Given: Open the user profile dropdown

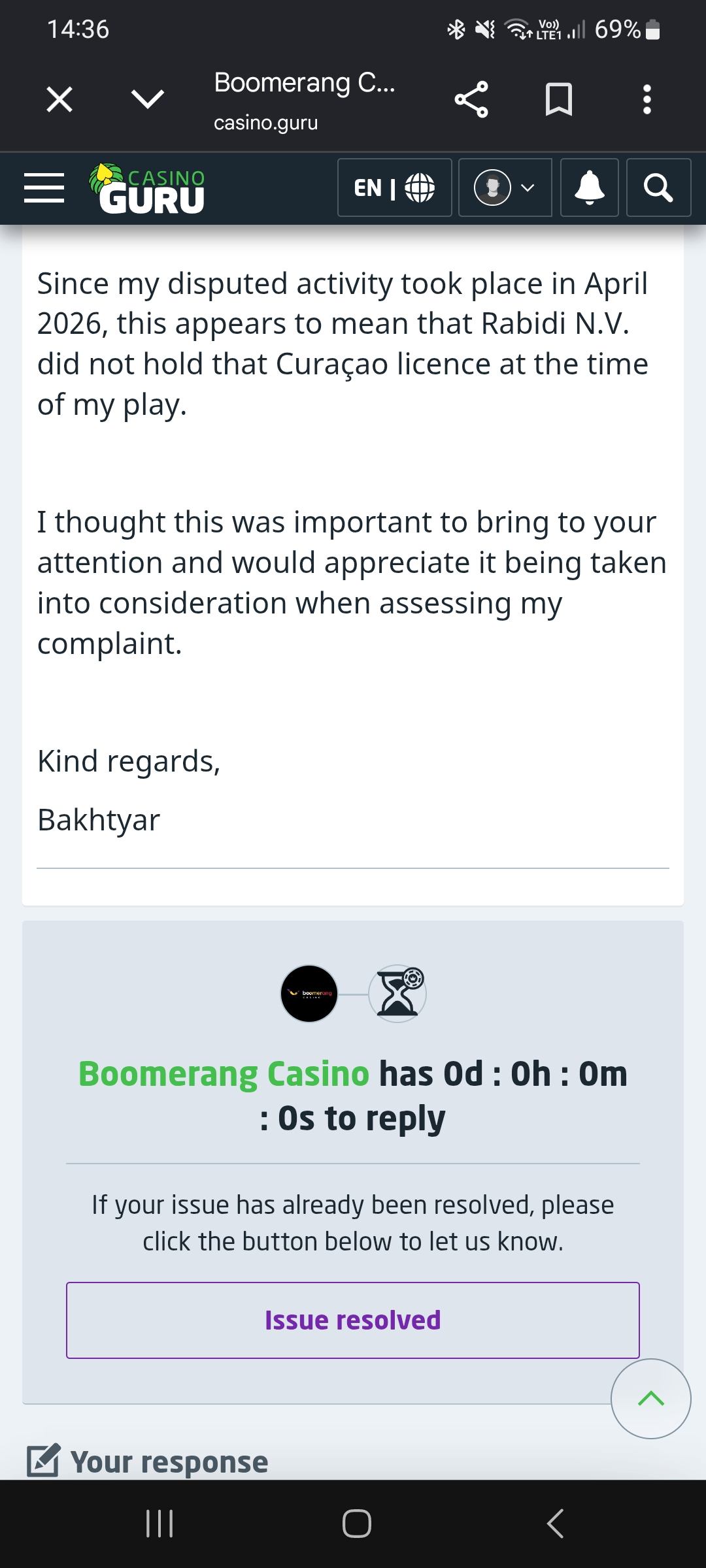Looking at the screenshot, I should click(505, 188).
